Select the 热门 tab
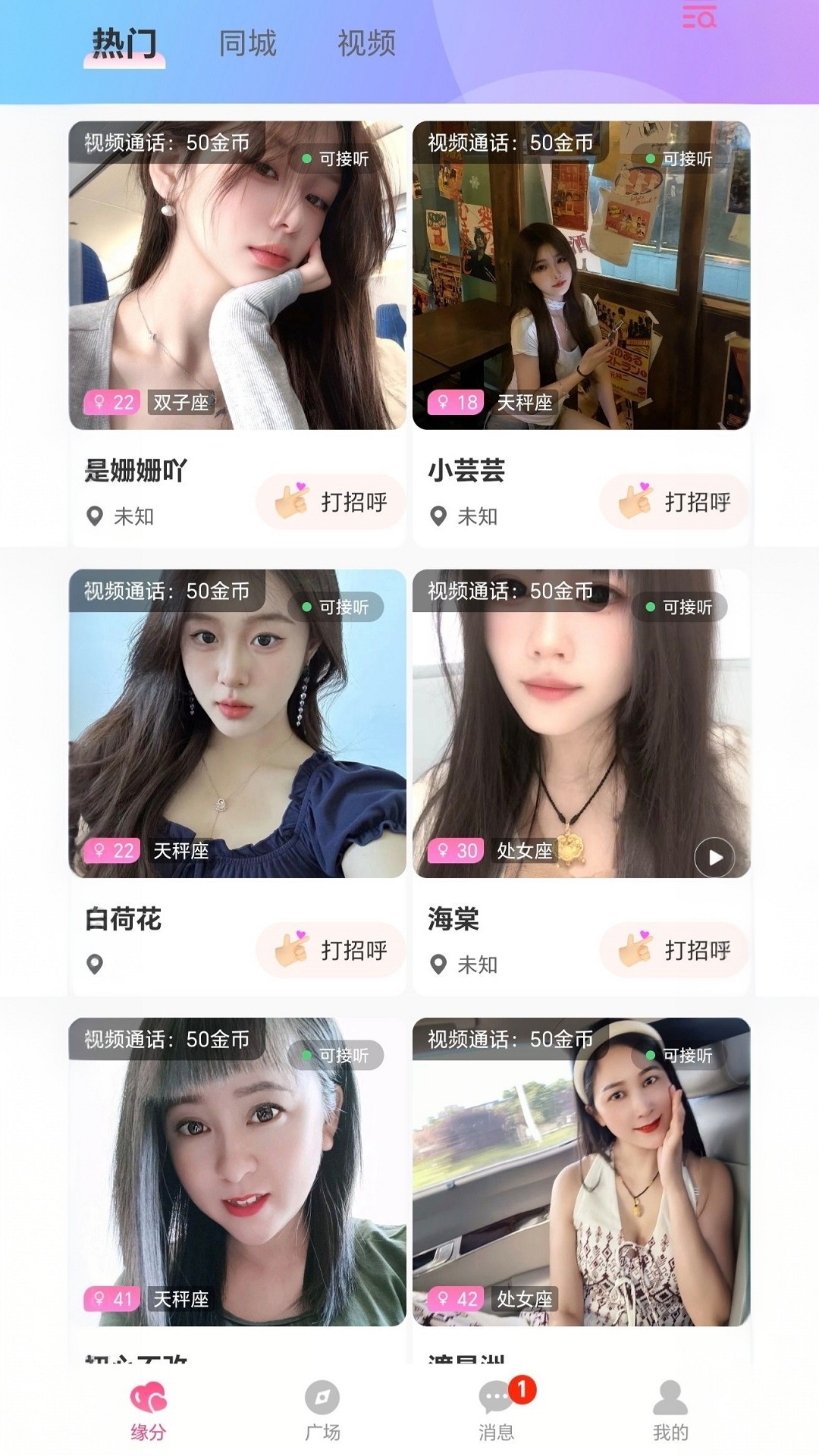 point(124,43)
